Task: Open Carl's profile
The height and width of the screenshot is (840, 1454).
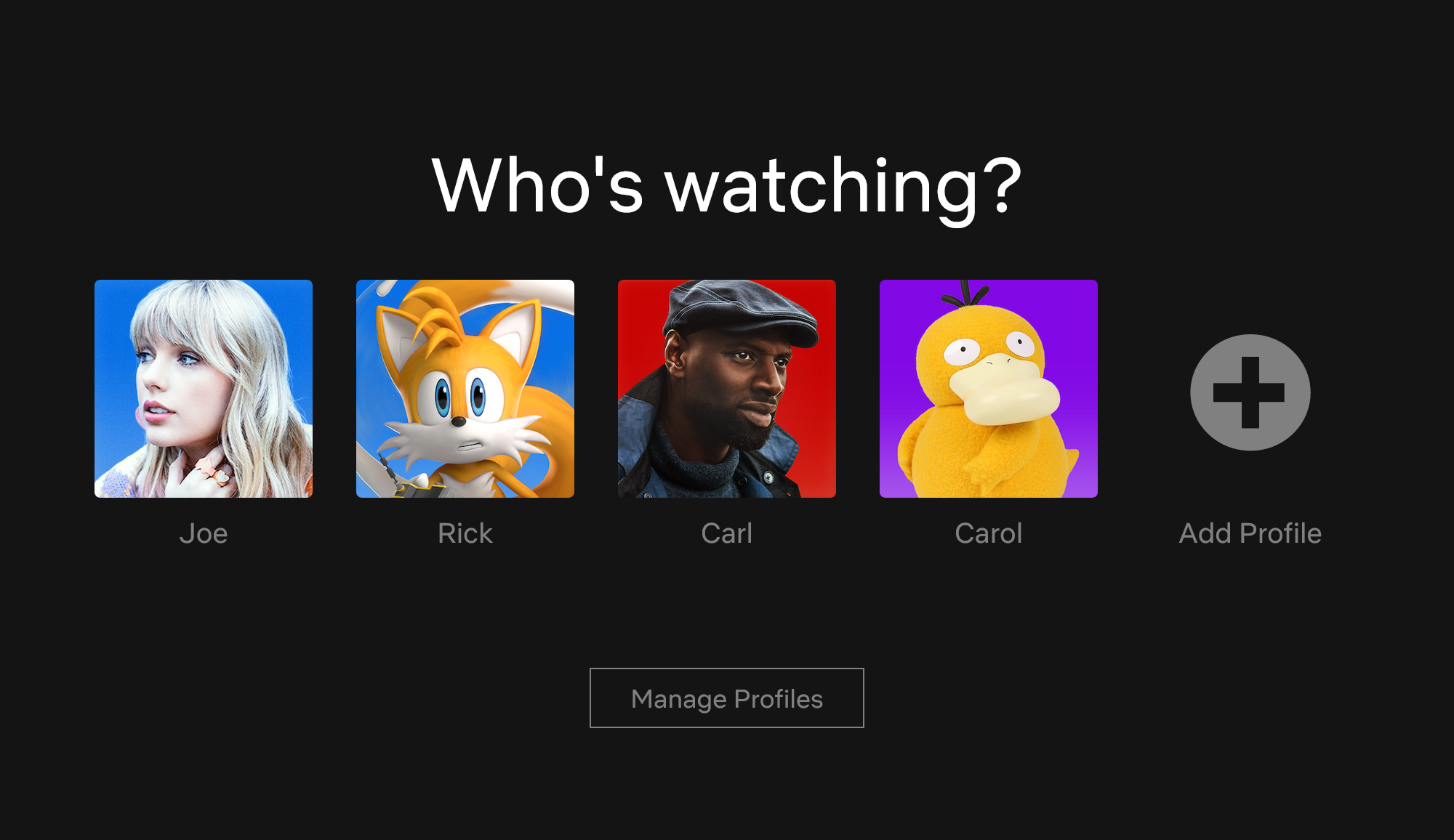Action: (x=727, y=389)
